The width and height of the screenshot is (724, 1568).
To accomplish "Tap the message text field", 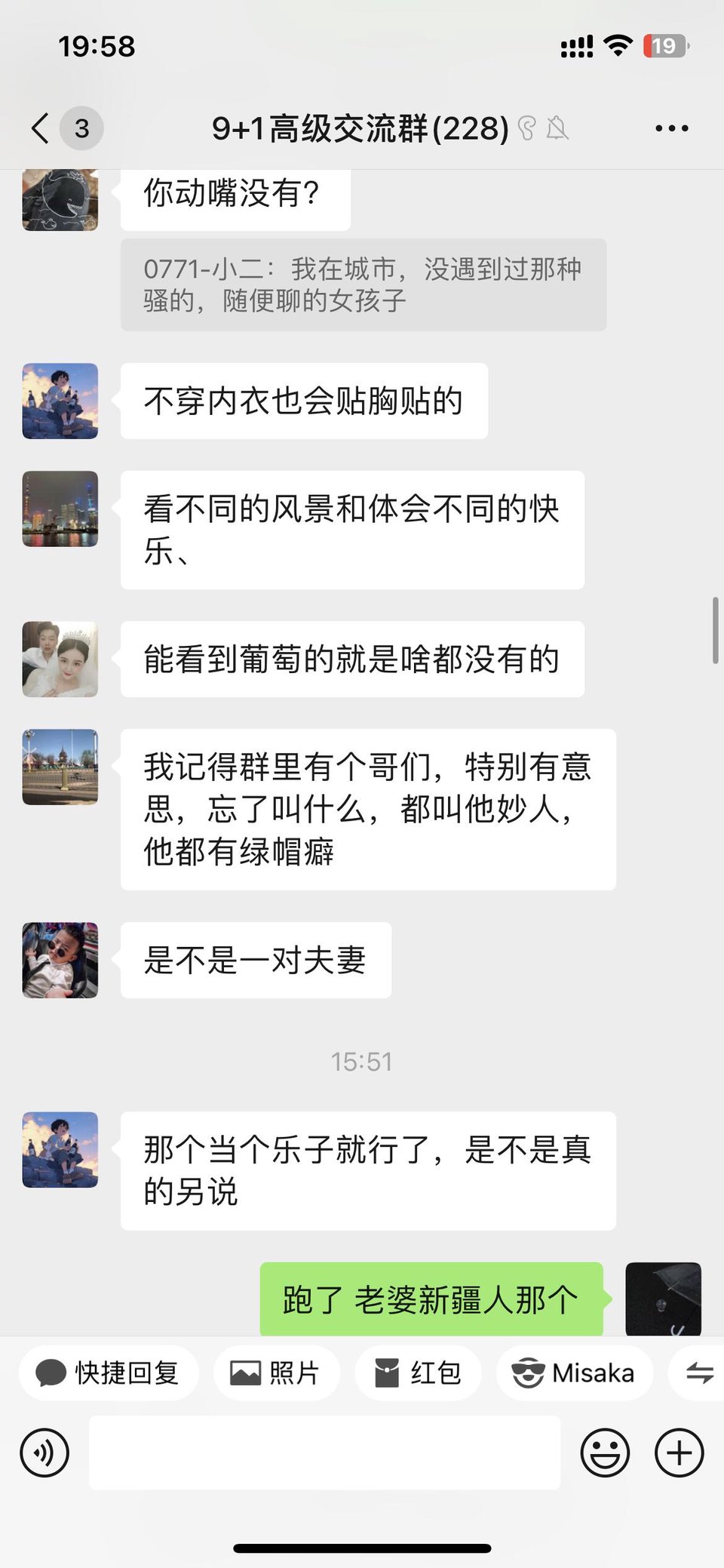I will 324,1453.
